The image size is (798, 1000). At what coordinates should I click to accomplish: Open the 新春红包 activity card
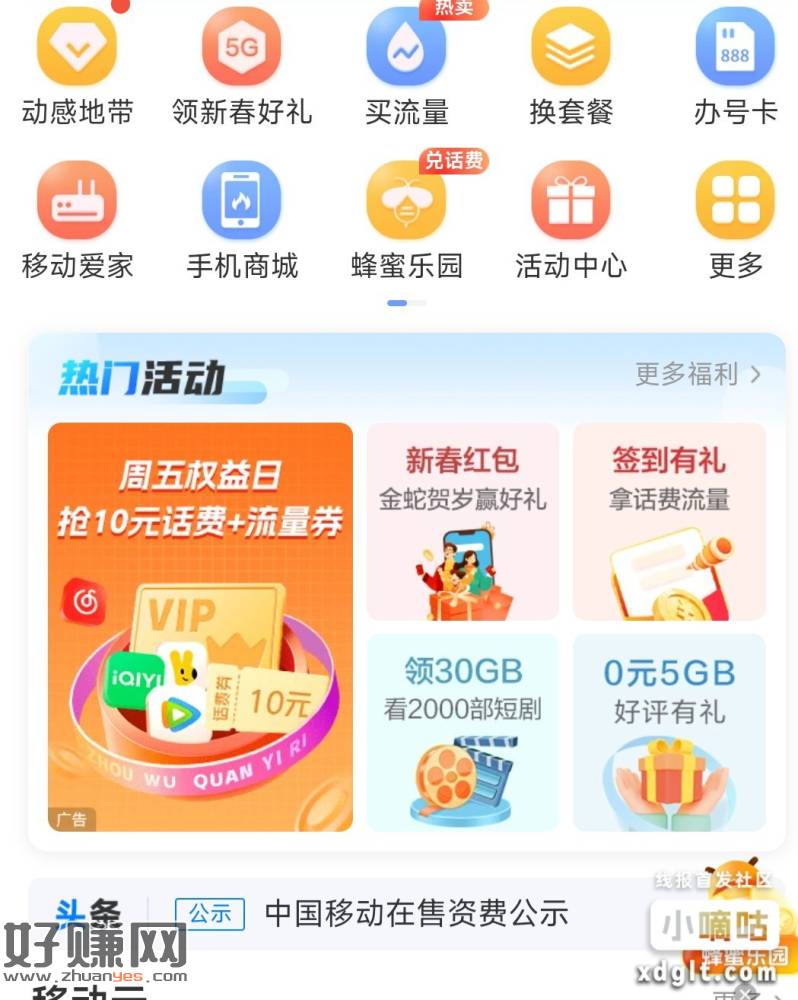tap(462, 522)
